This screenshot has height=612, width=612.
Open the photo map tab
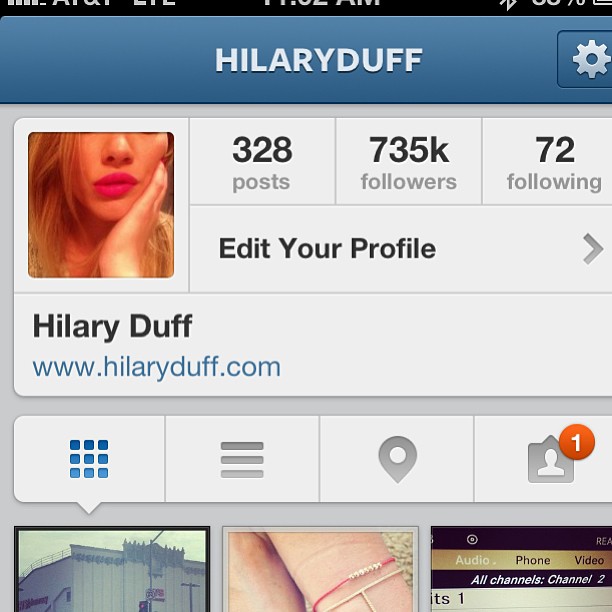click(x=396, y=459)
